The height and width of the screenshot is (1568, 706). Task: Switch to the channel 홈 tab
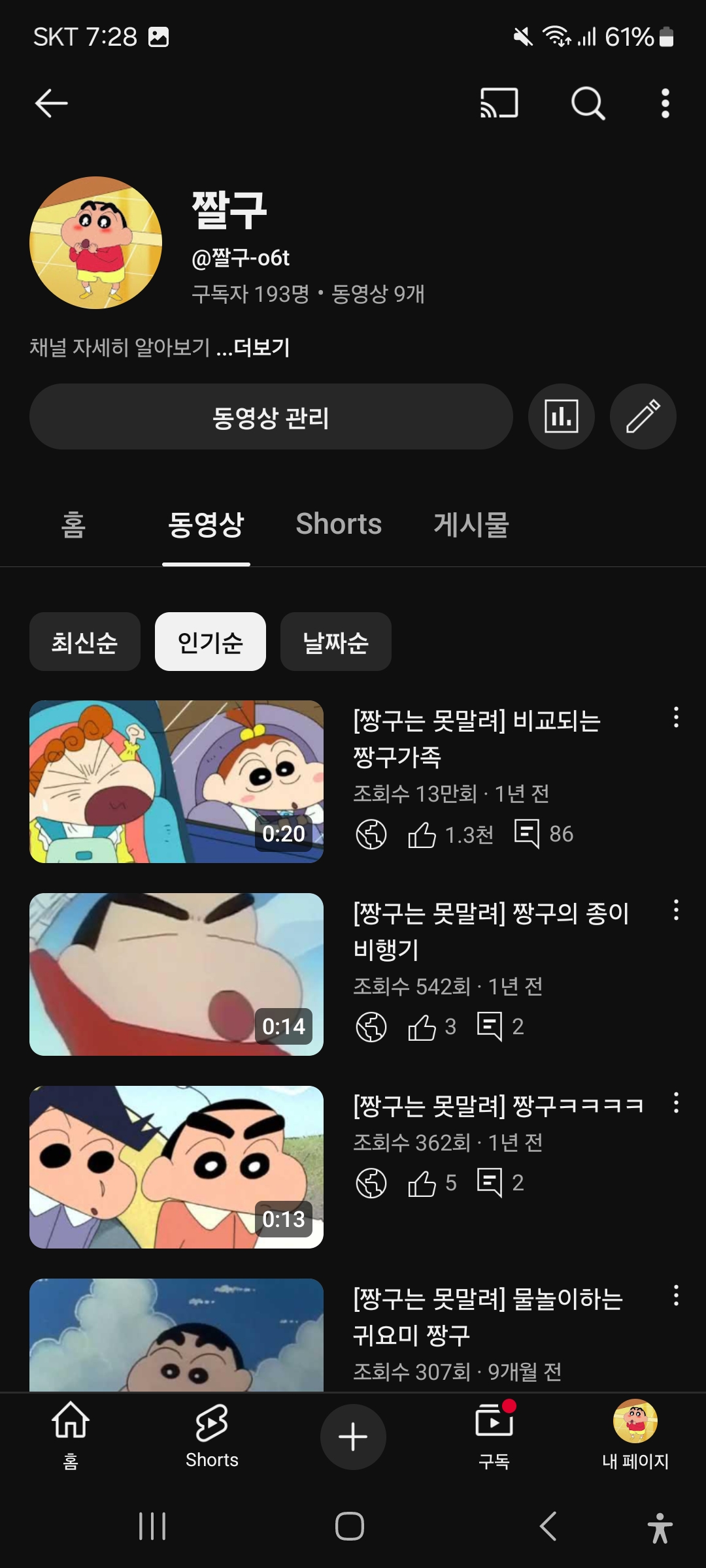pyautogui.click(x=73, y=524)
